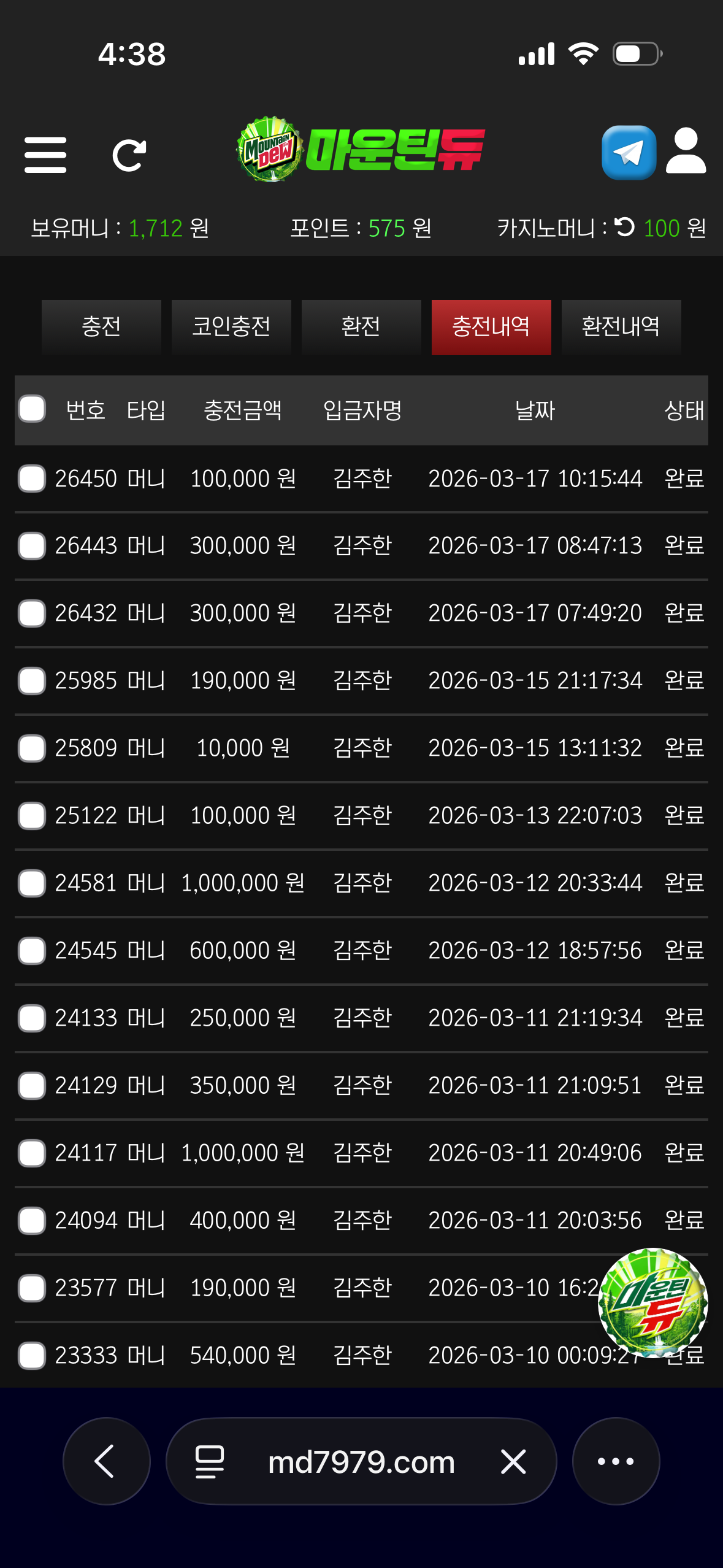Viewport: 723px width, 1568px height.
Task: Switch to the 코인충전 tab
Action: click(x=231, y=326)
